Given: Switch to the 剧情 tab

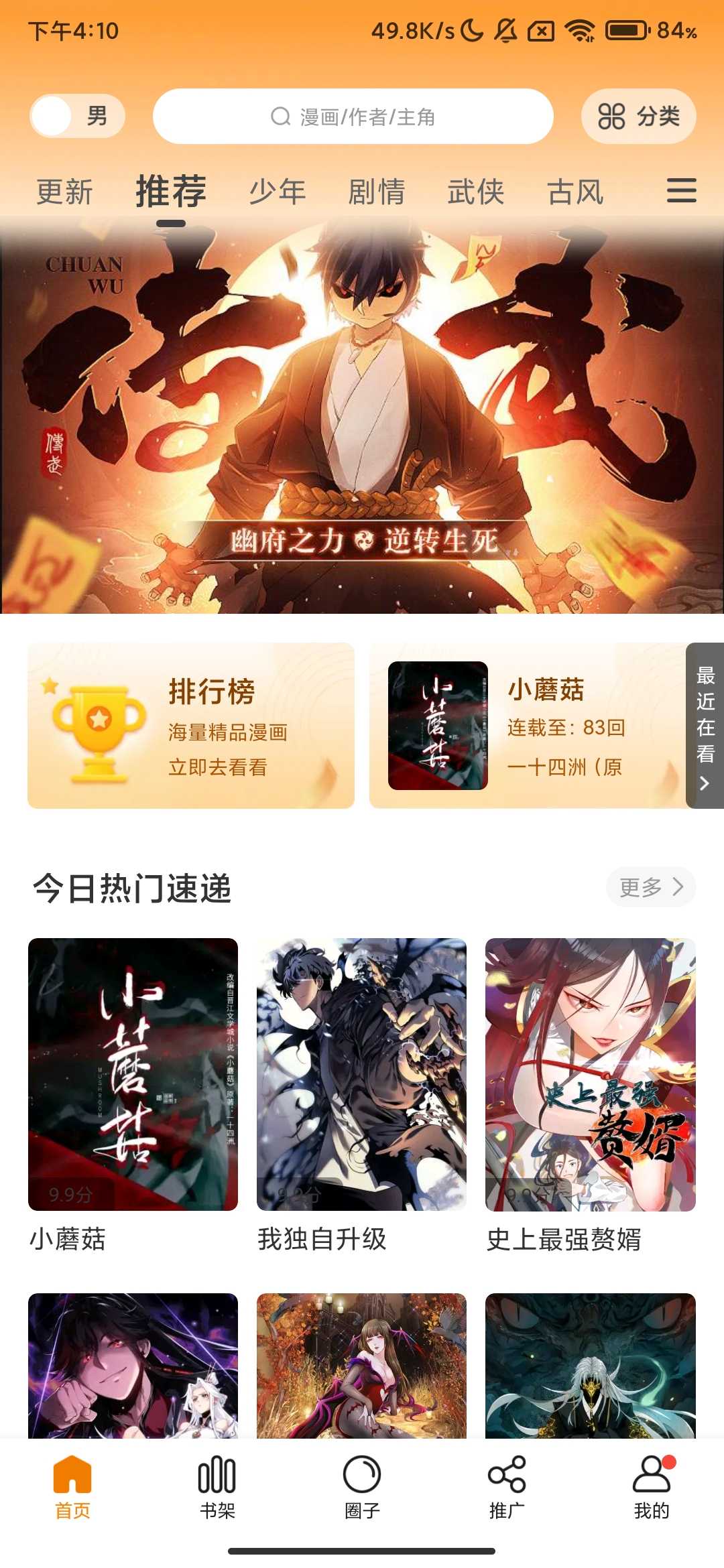Looking at the screenshot, I should [x=377, y=192].
